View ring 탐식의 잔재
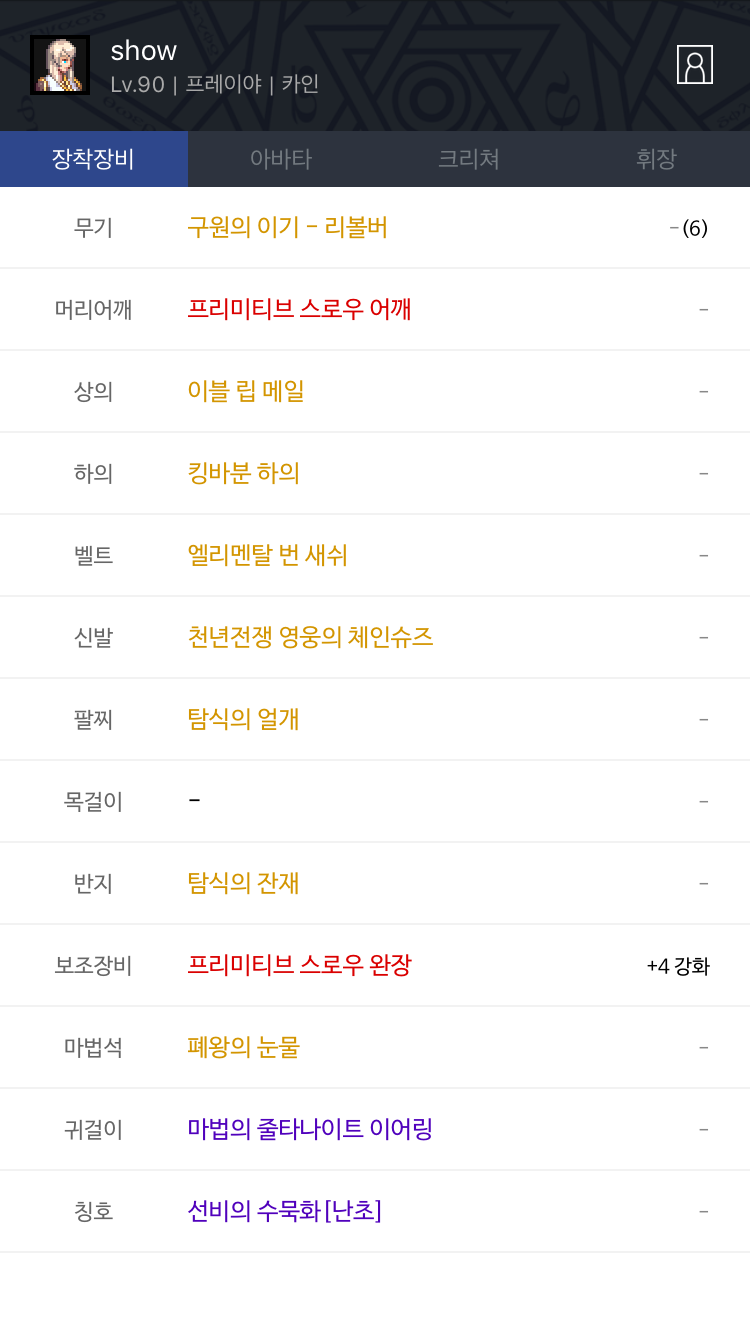 (243, 883)
